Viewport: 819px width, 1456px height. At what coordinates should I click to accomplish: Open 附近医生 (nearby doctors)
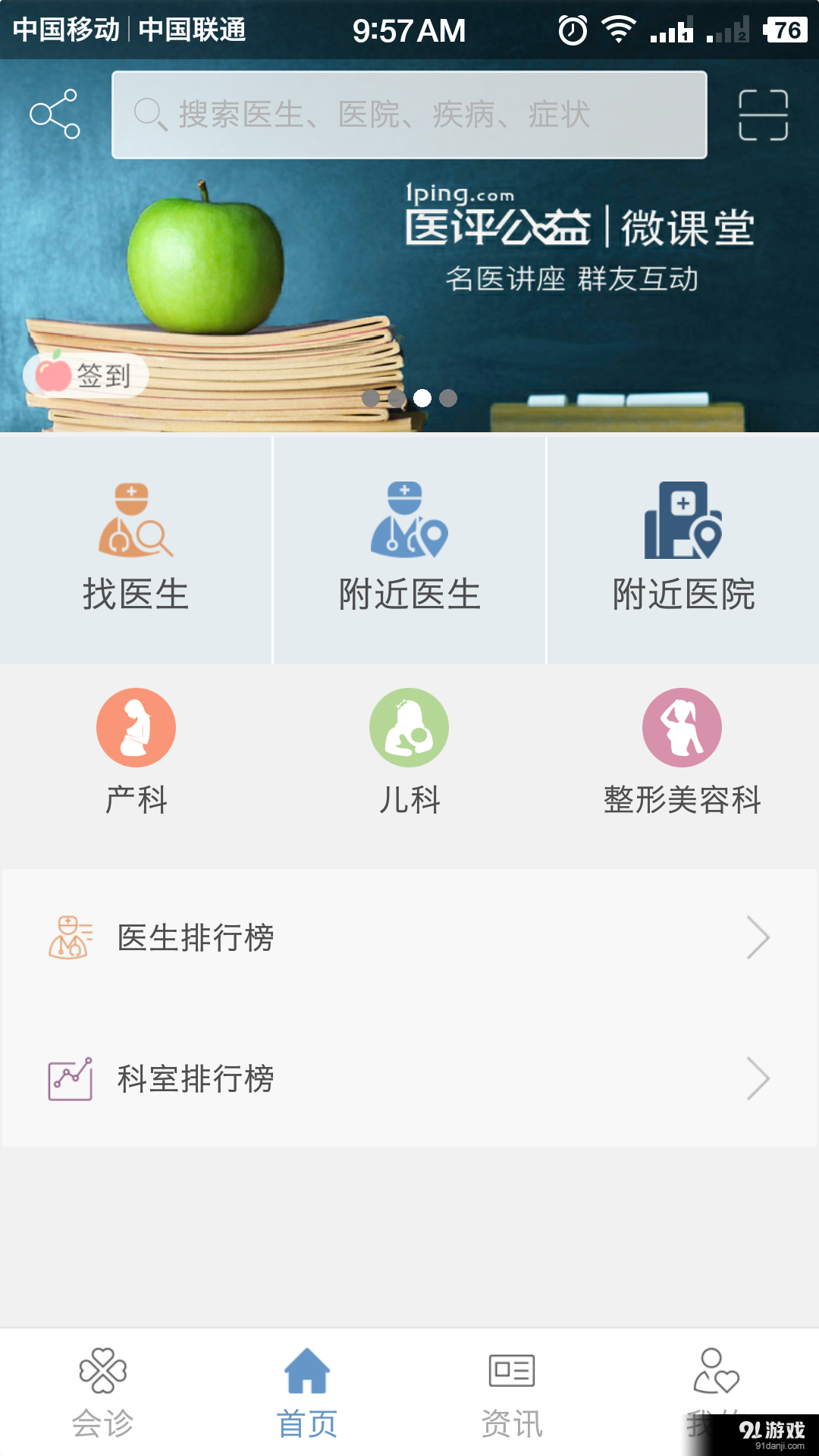pos(408,523)
